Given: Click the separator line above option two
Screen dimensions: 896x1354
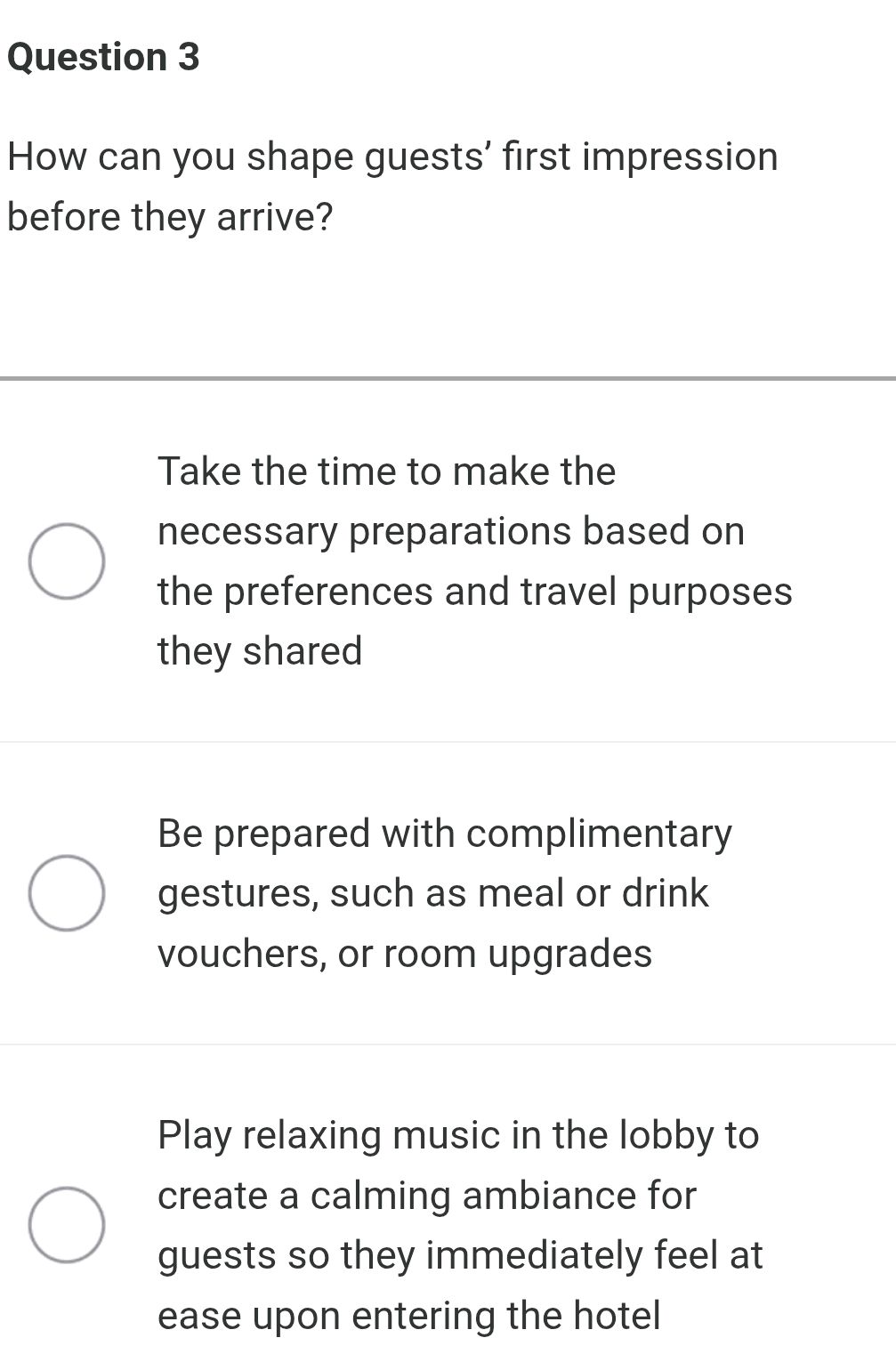Looking at the screenshot, I should click(x=448, y=741).
